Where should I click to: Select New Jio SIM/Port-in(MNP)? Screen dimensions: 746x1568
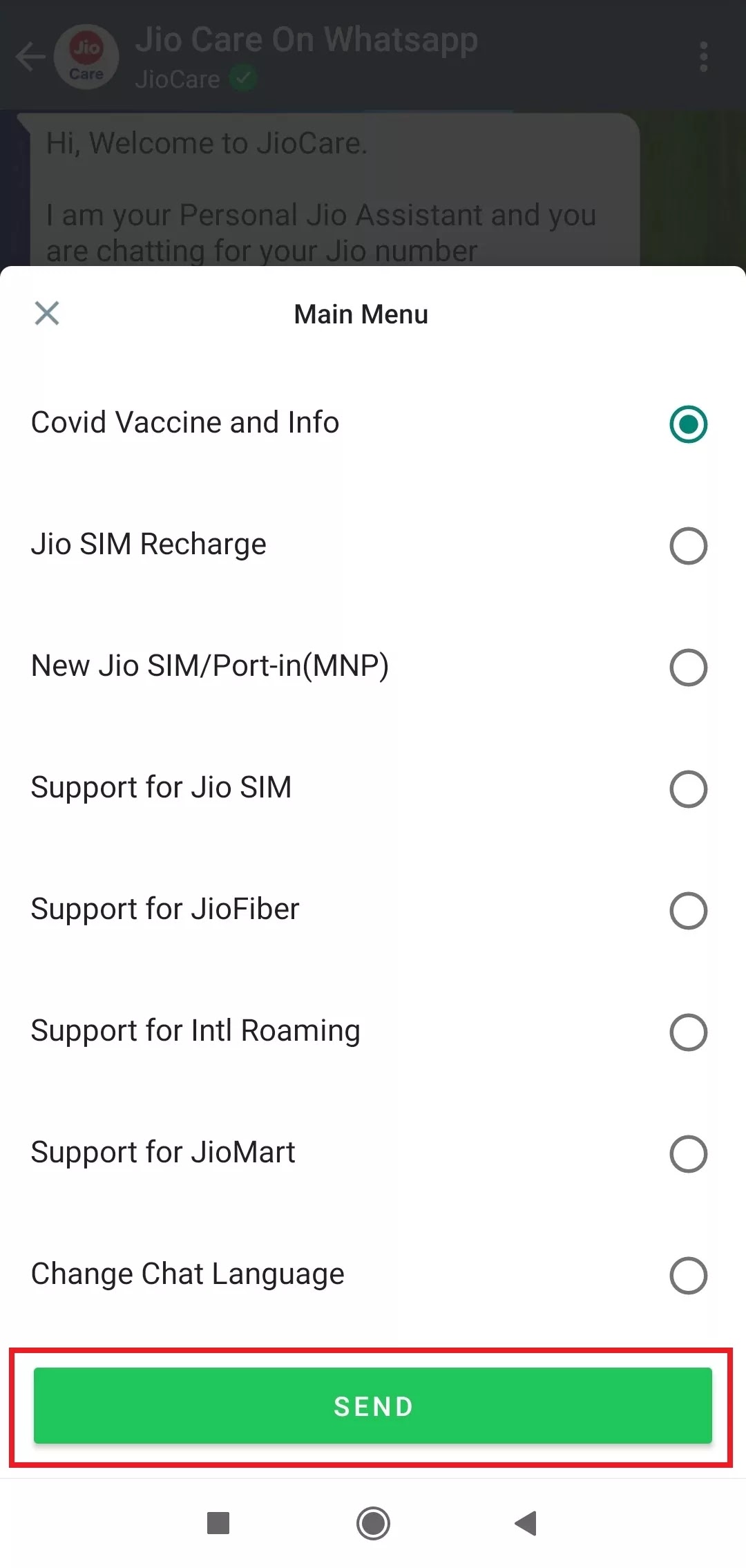click(x=688, y=668)
